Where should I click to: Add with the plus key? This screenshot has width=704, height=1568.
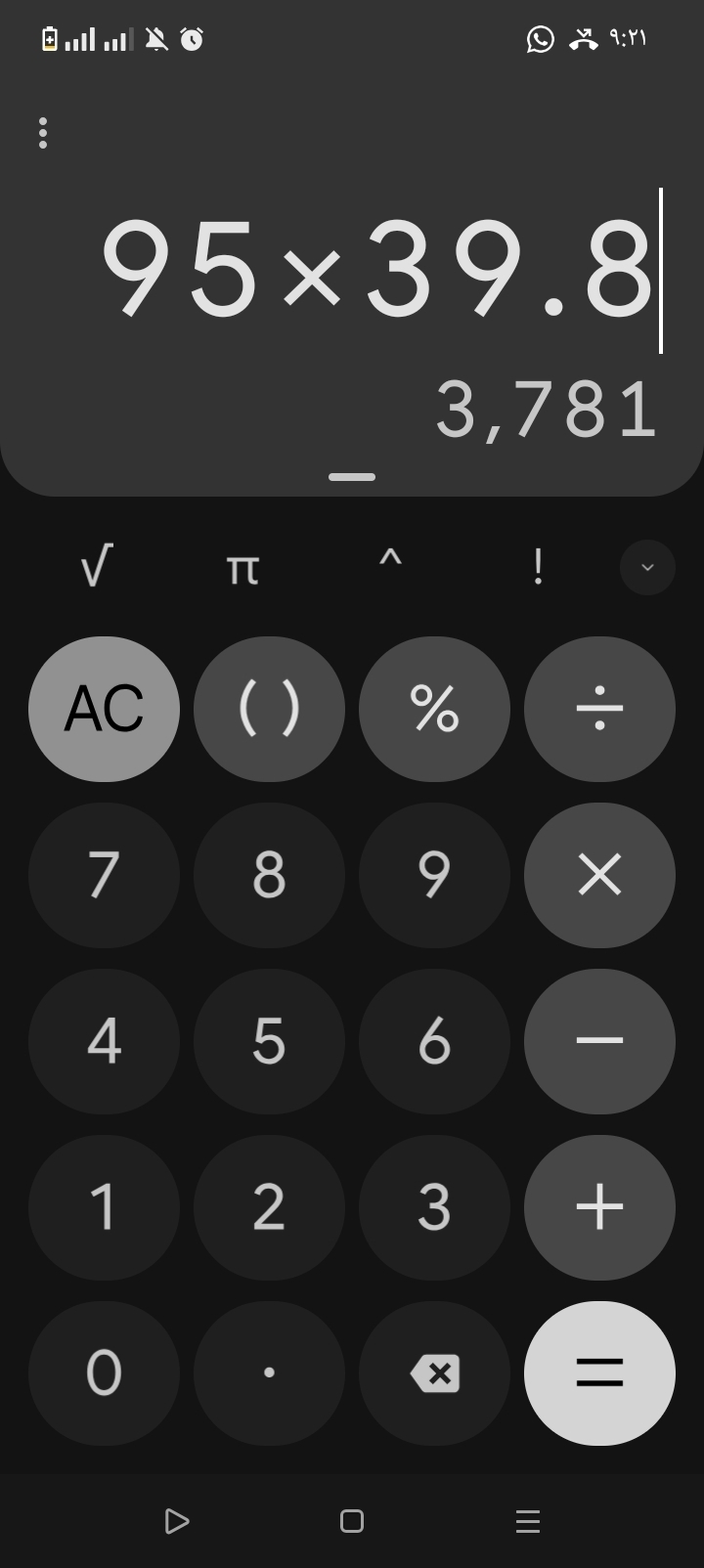pos(599,1207)
